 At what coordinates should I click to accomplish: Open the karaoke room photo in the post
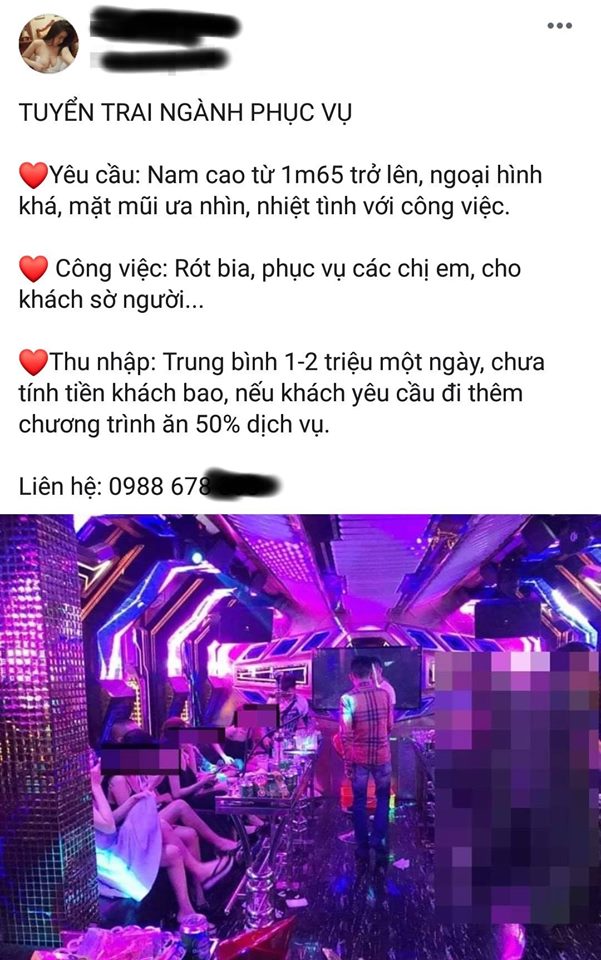[300, 737]
